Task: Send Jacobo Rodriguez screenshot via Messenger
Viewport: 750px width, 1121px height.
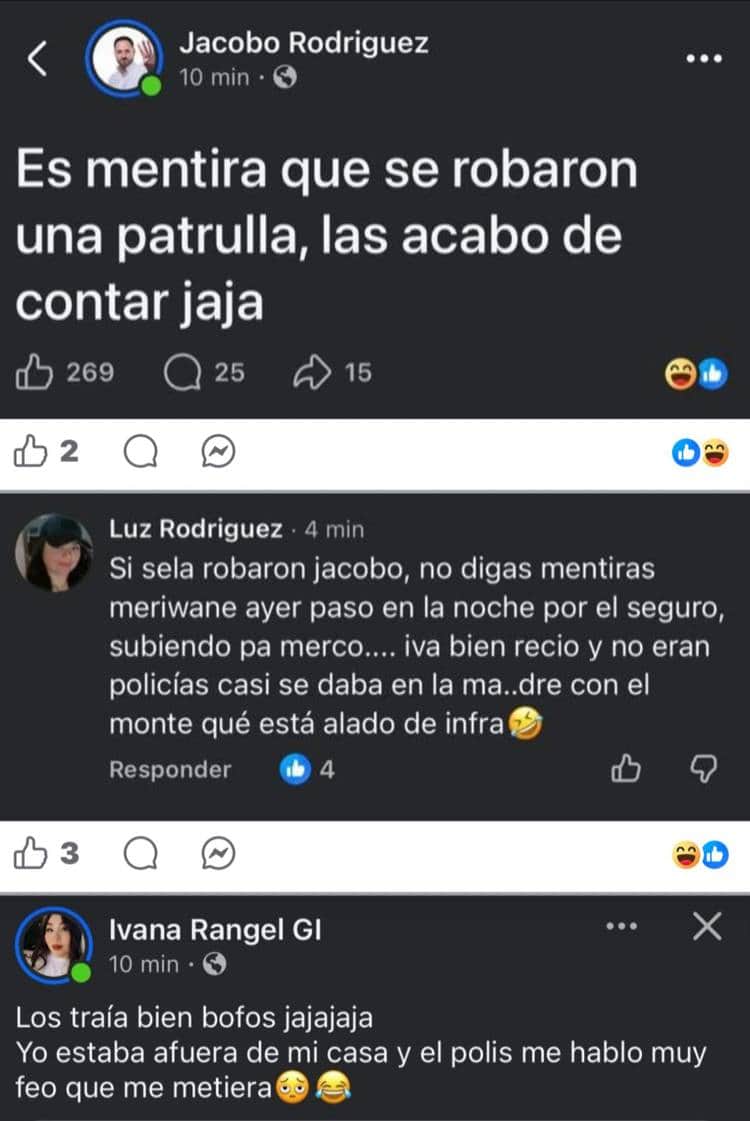Action: (217, 453)
